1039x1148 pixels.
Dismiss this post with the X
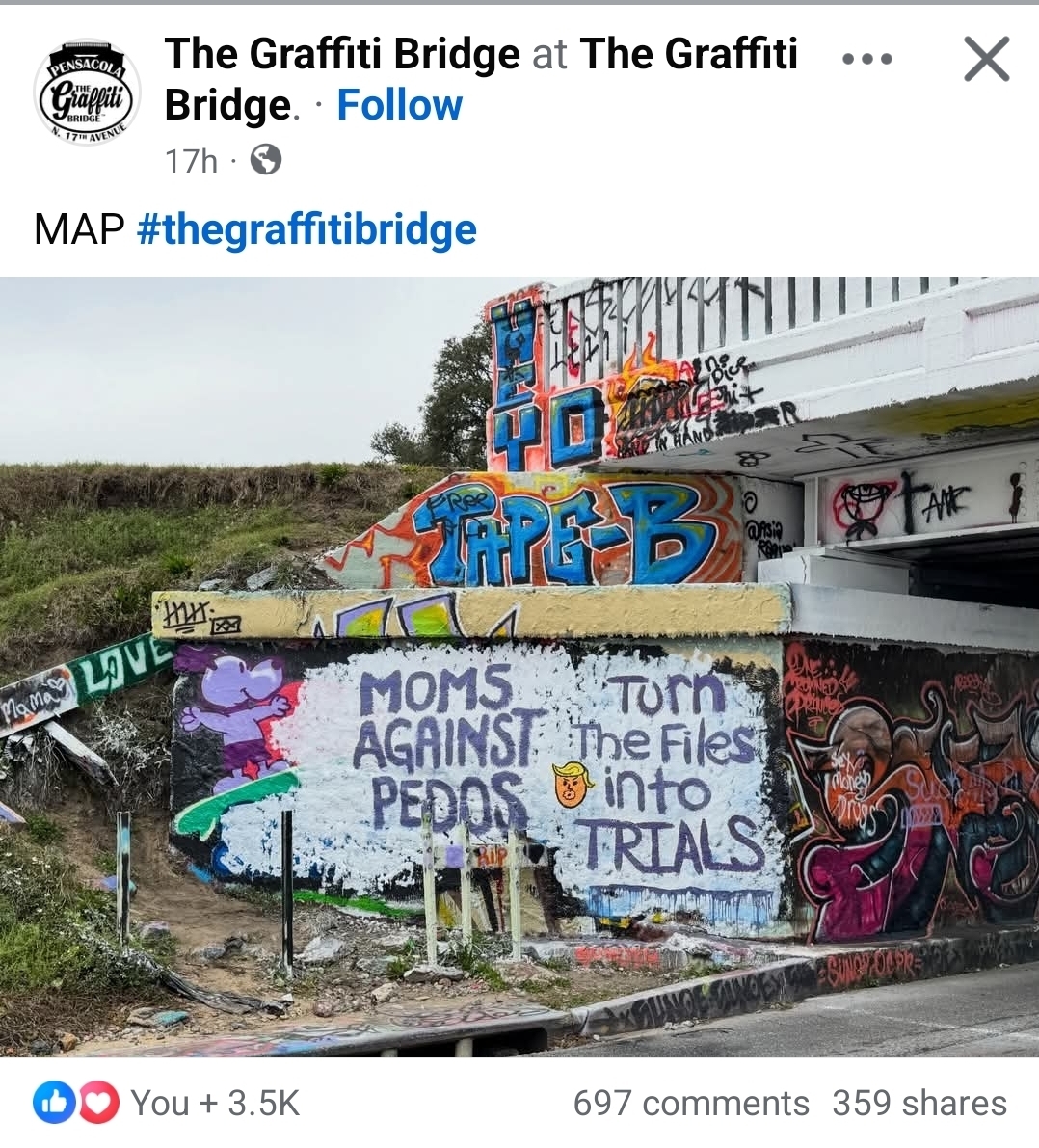click(x=986, y=60)
